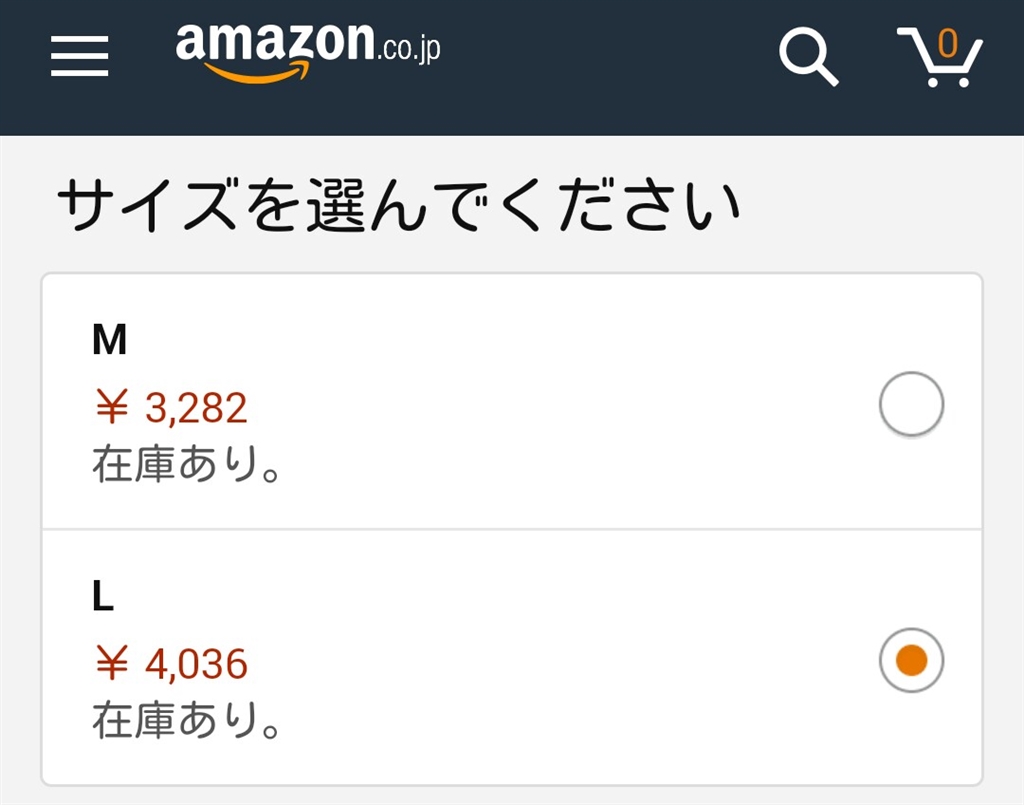Image resolution: width=1024 pixels, height=805 pixels.
Task: View the shopping cart
Action: click(941, 57)
